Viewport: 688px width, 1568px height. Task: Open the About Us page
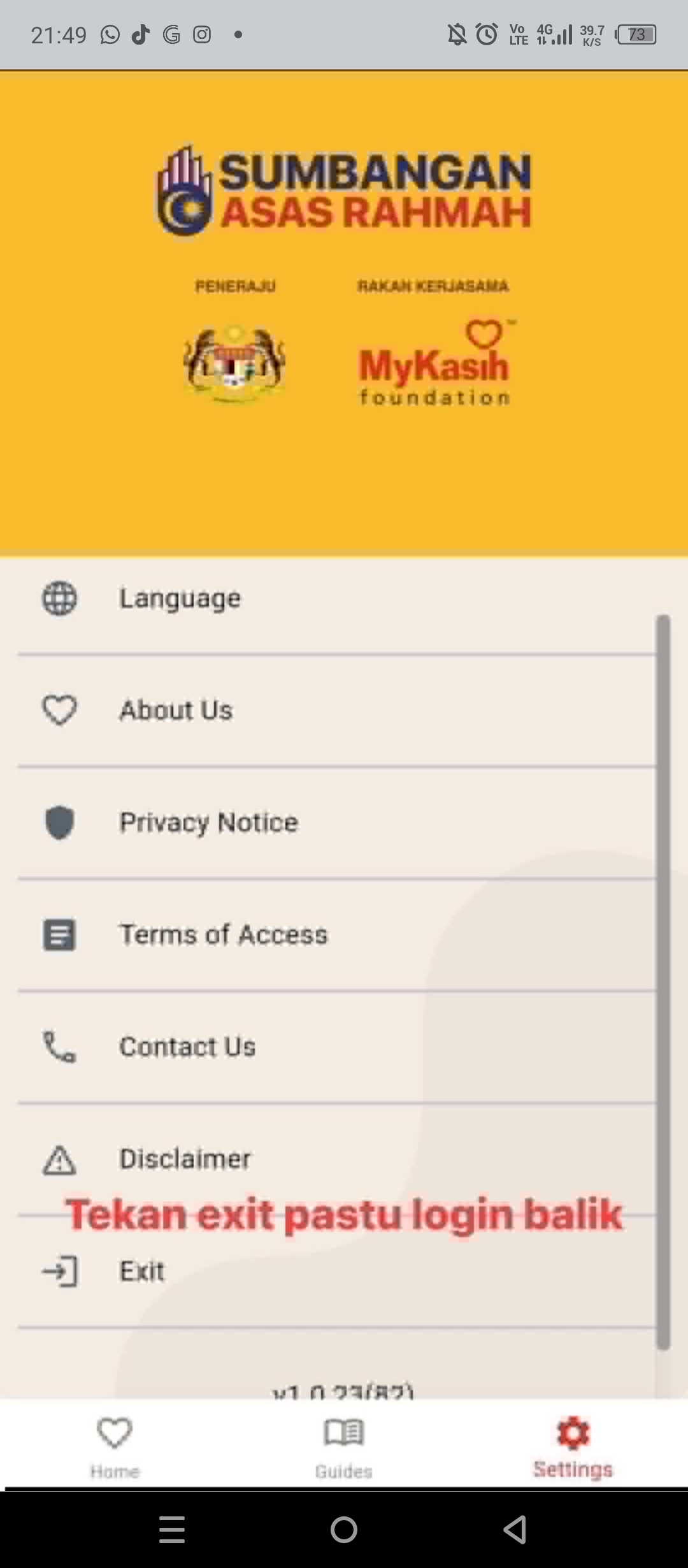(x=176, y=711)
